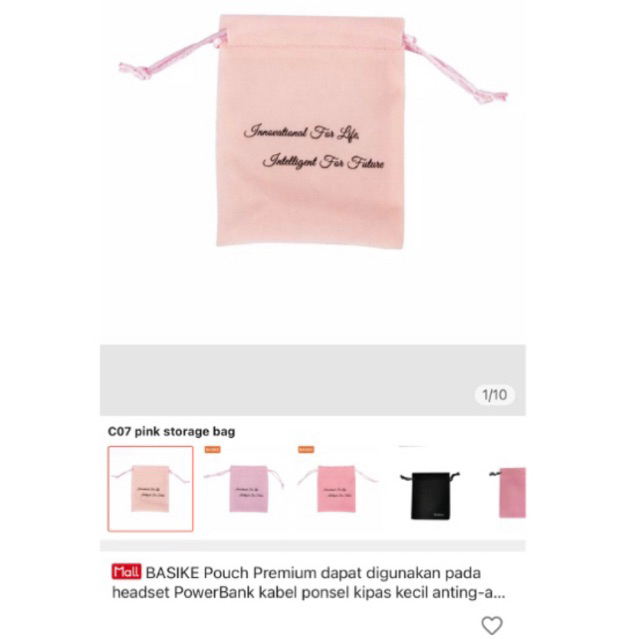Select the C07 pink storage bag thumbnail
The height and width of the screenshot is (639, 639).
(150, 488)
